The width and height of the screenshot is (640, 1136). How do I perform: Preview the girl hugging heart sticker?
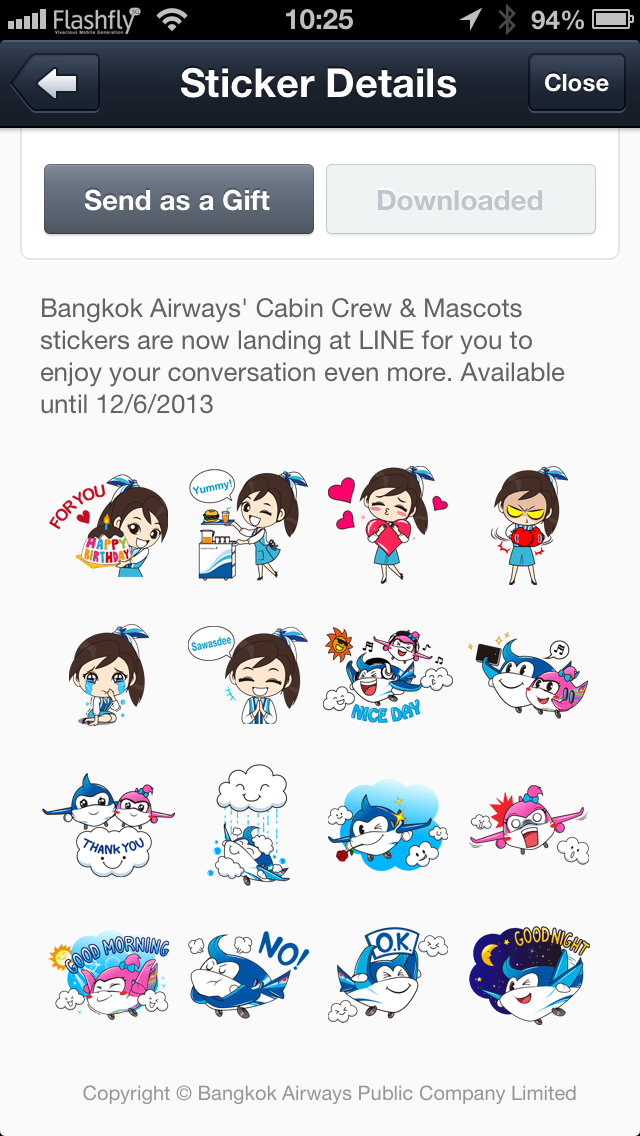coord(388,526)
